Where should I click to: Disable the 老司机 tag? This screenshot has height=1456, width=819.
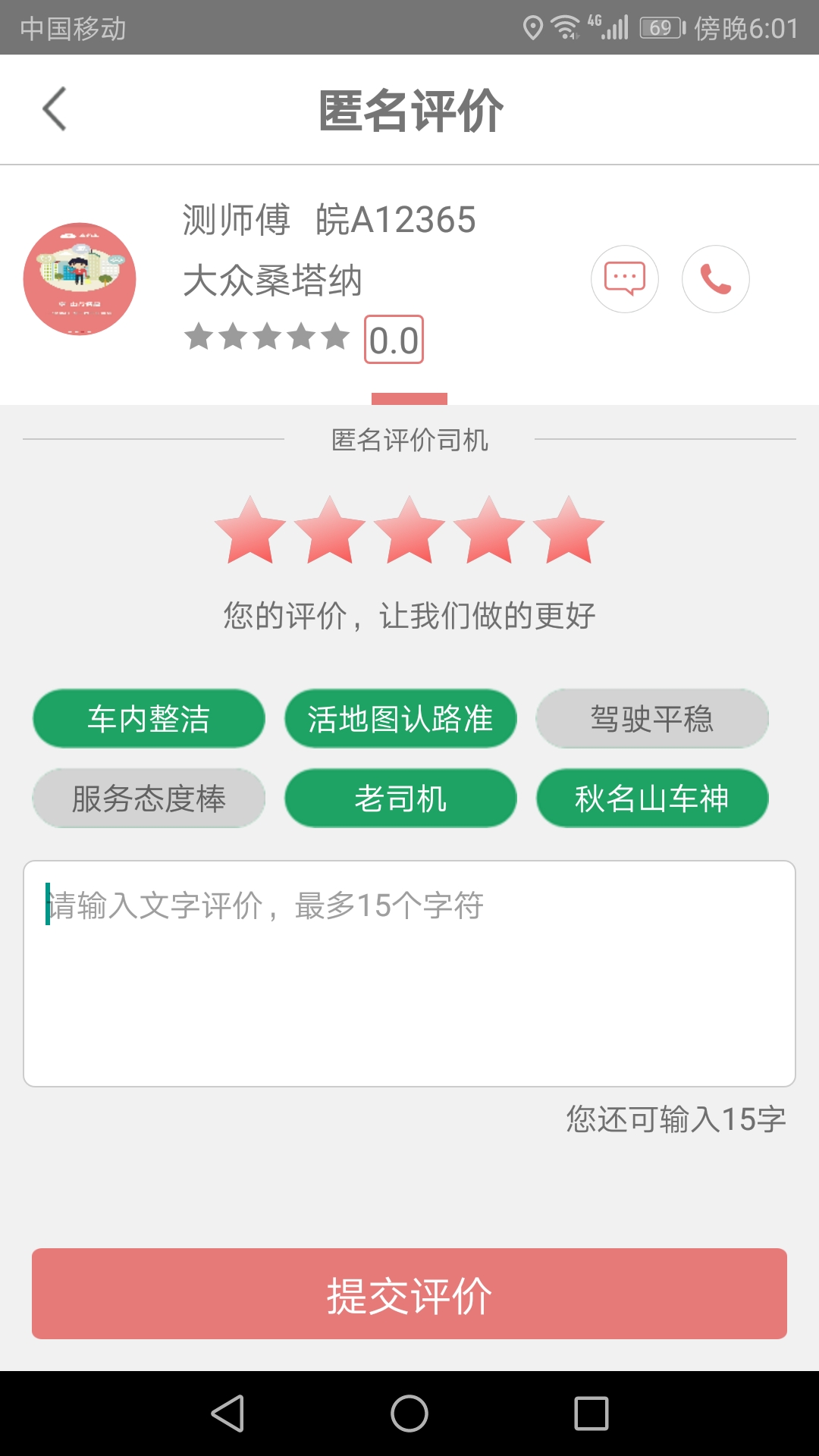click(400, 797)
